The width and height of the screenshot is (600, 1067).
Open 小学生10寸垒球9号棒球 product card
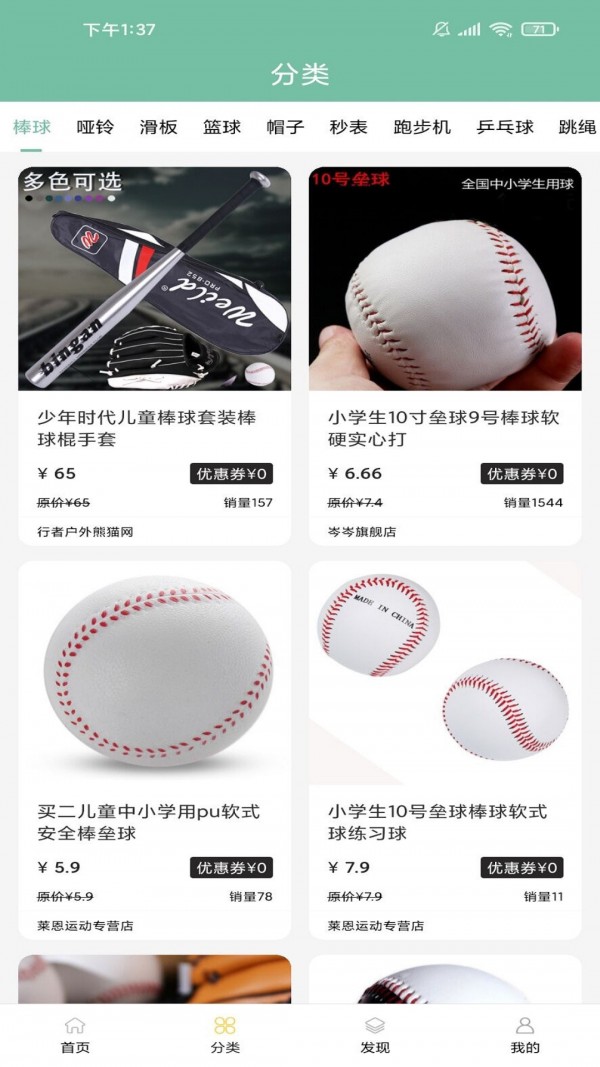[445, 355]
